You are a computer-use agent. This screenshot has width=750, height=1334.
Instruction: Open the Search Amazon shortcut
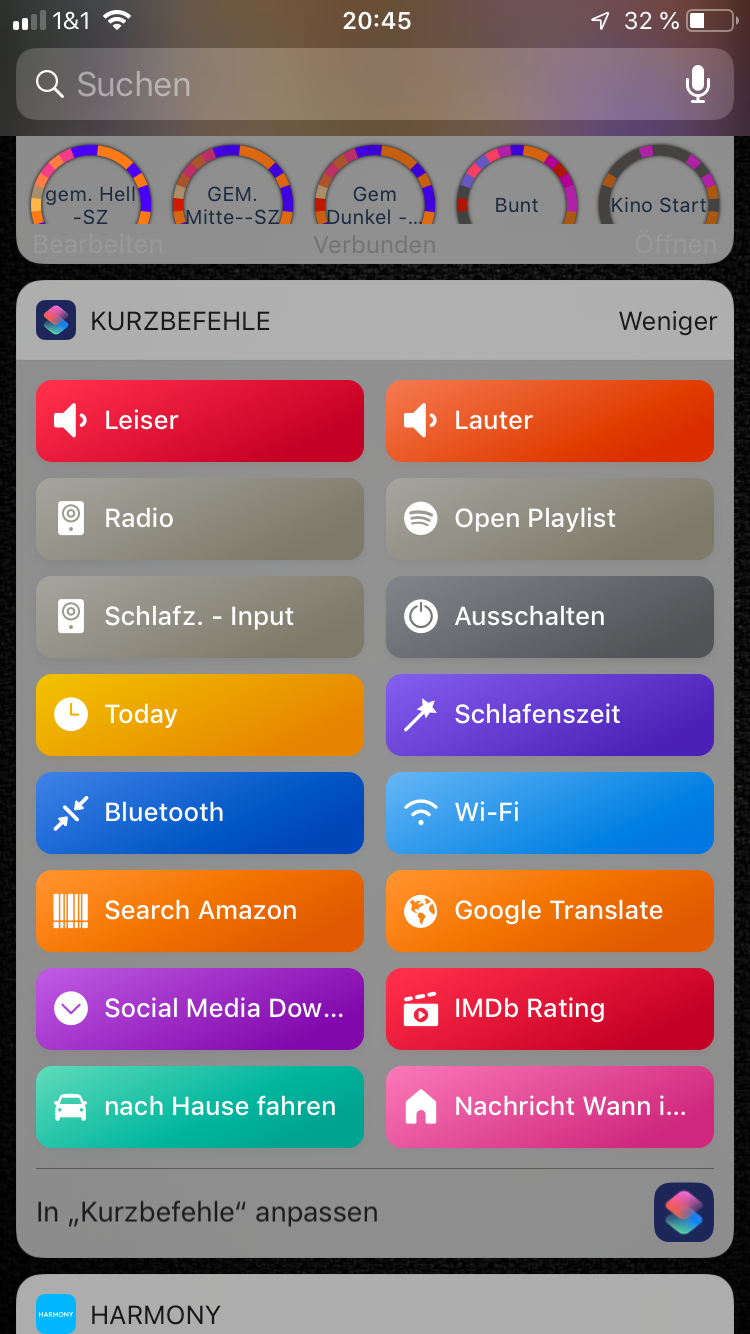point(200,911)
